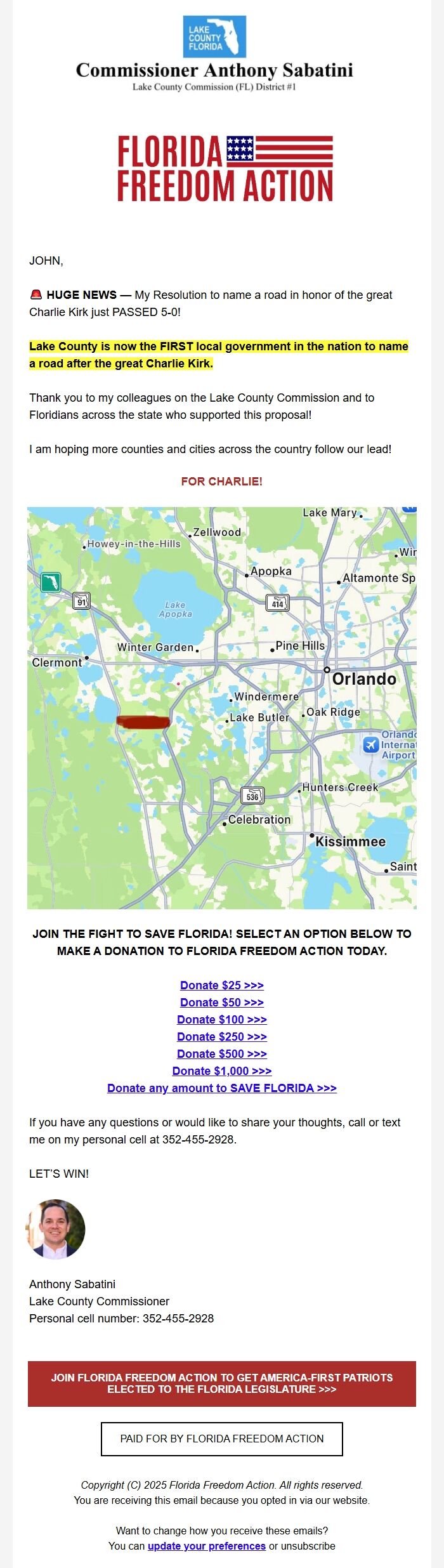
Task: Select the Donate $25 link
Action: pyautogui.click(x=221, y=985)
